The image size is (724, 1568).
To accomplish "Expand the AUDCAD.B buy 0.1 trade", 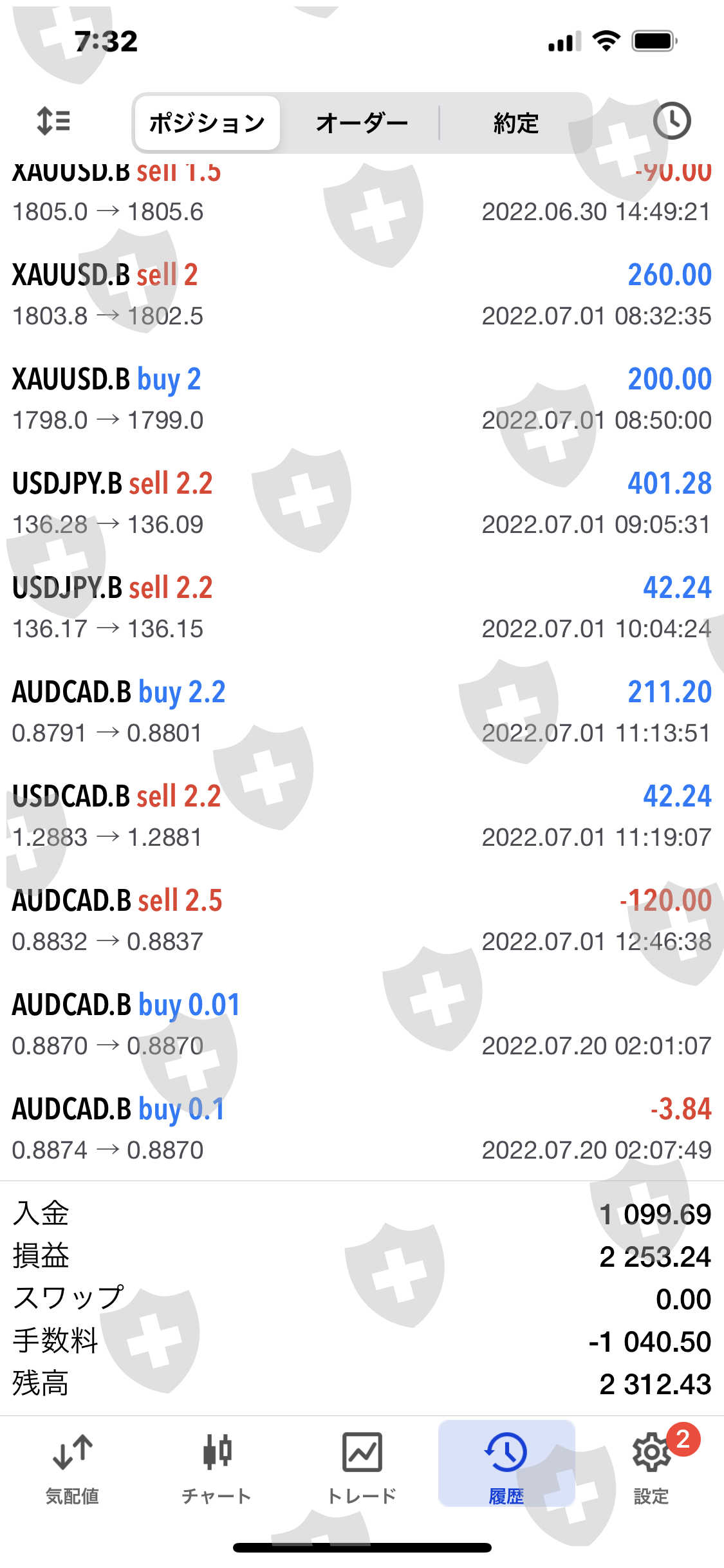I will pyautogui.click(x=362, y=1129).
